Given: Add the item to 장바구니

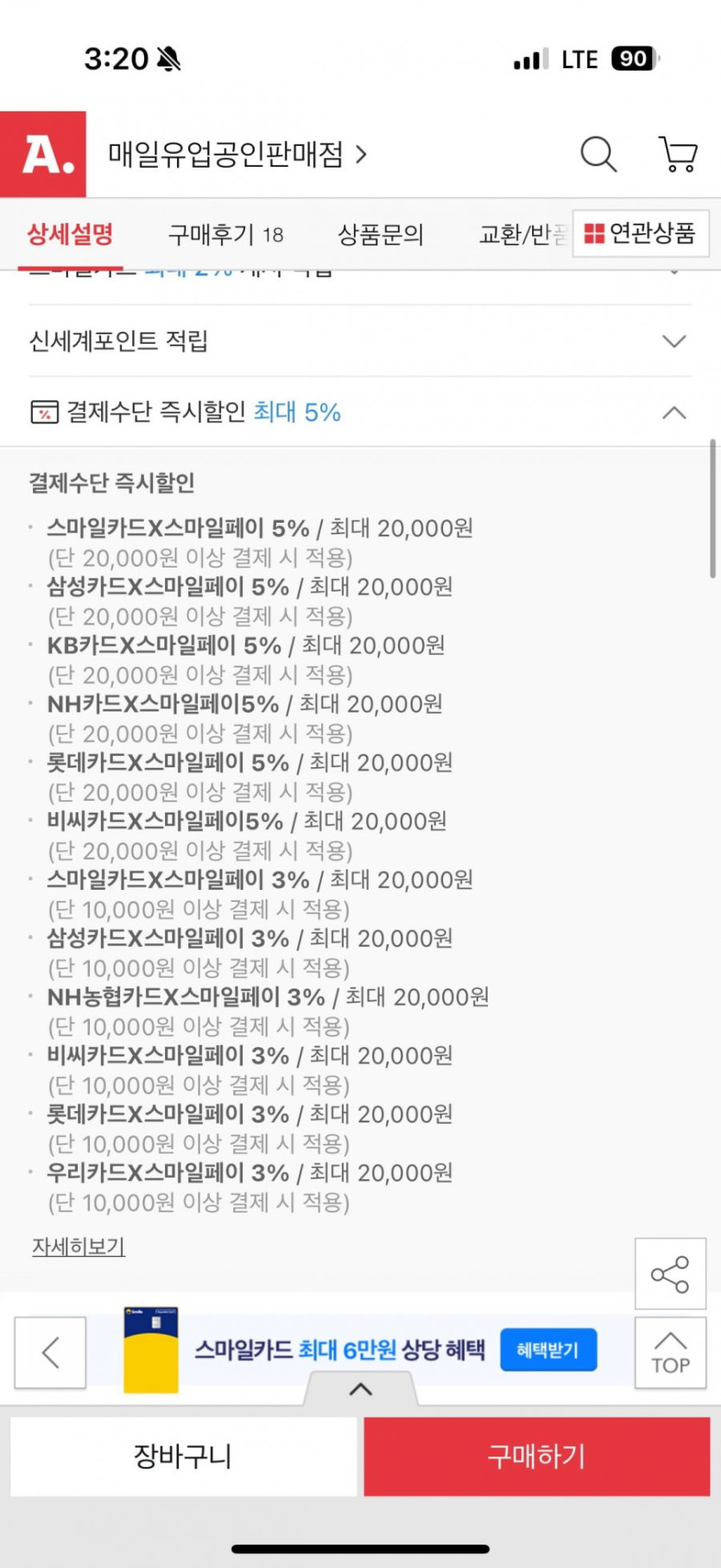Looking at the screenshot, I should point(183,1457).
